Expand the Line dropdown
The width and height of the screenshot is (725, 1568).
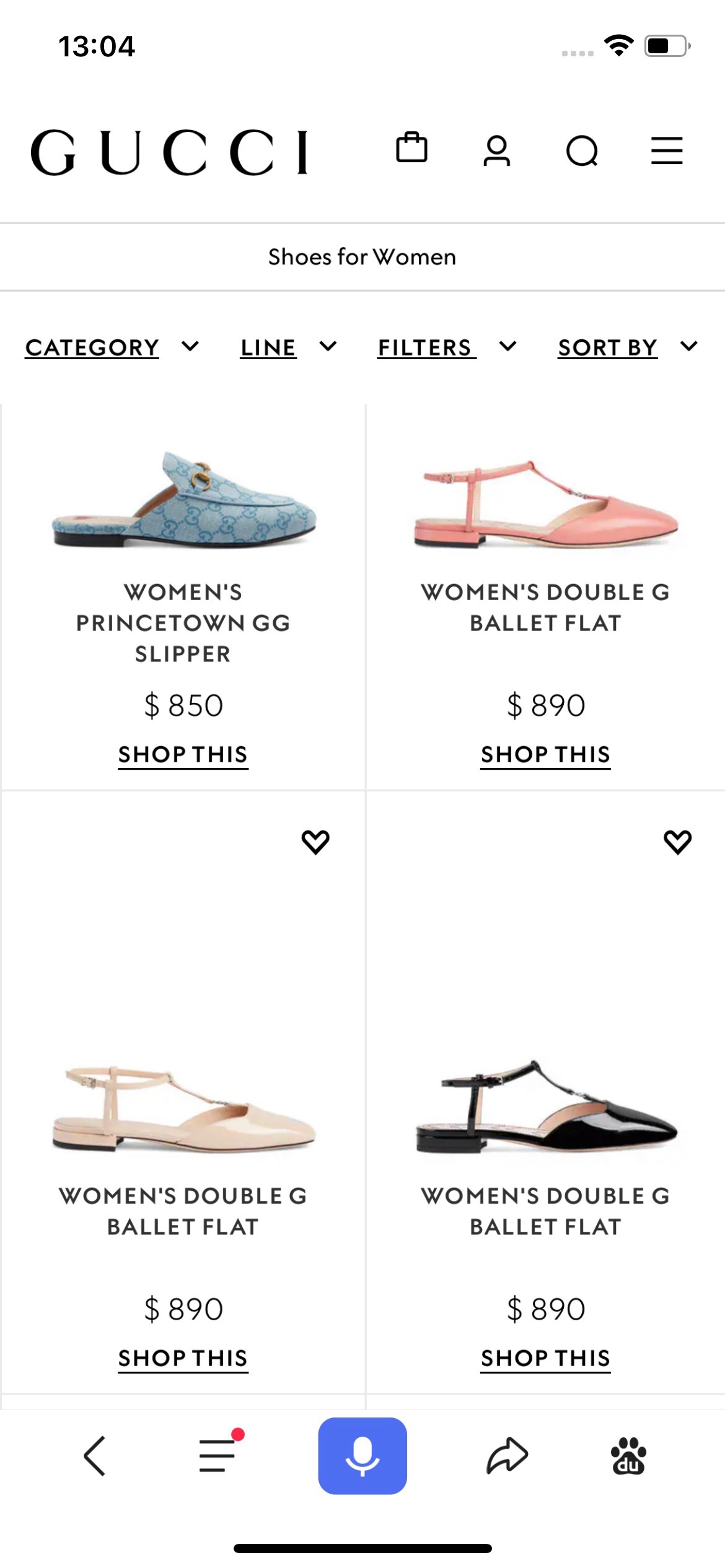[288, 347]
